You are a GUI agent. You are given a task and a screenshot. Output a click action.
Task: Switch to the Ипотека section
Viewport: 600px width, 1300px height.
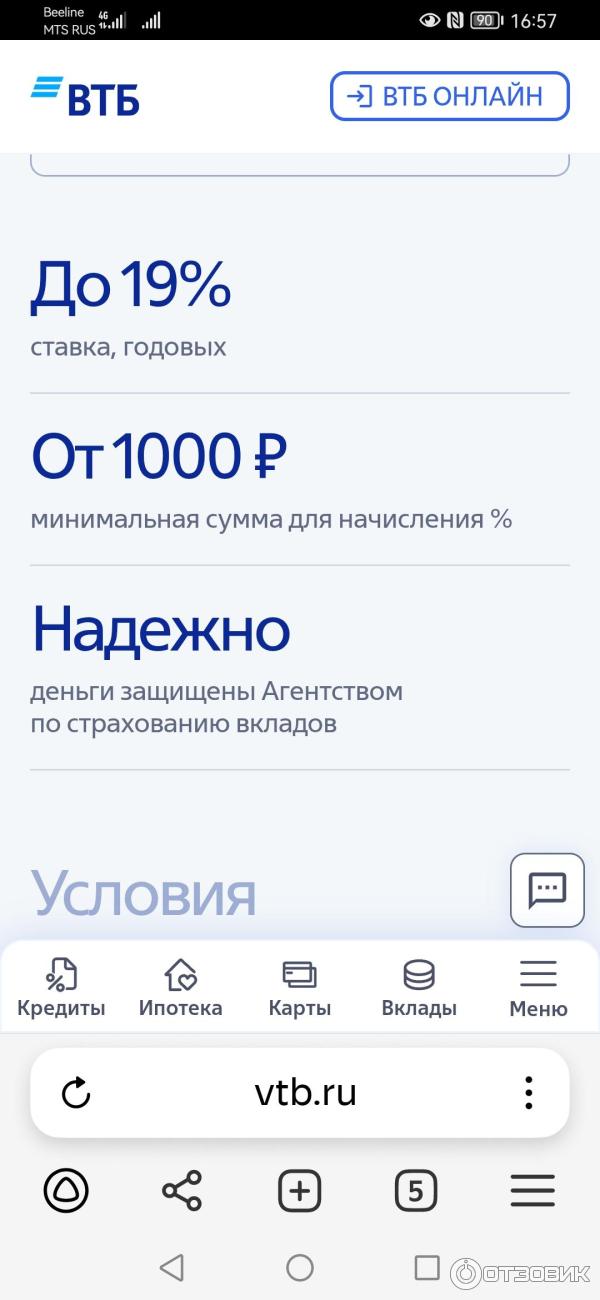pyautogui.click(x=180, y=988)
